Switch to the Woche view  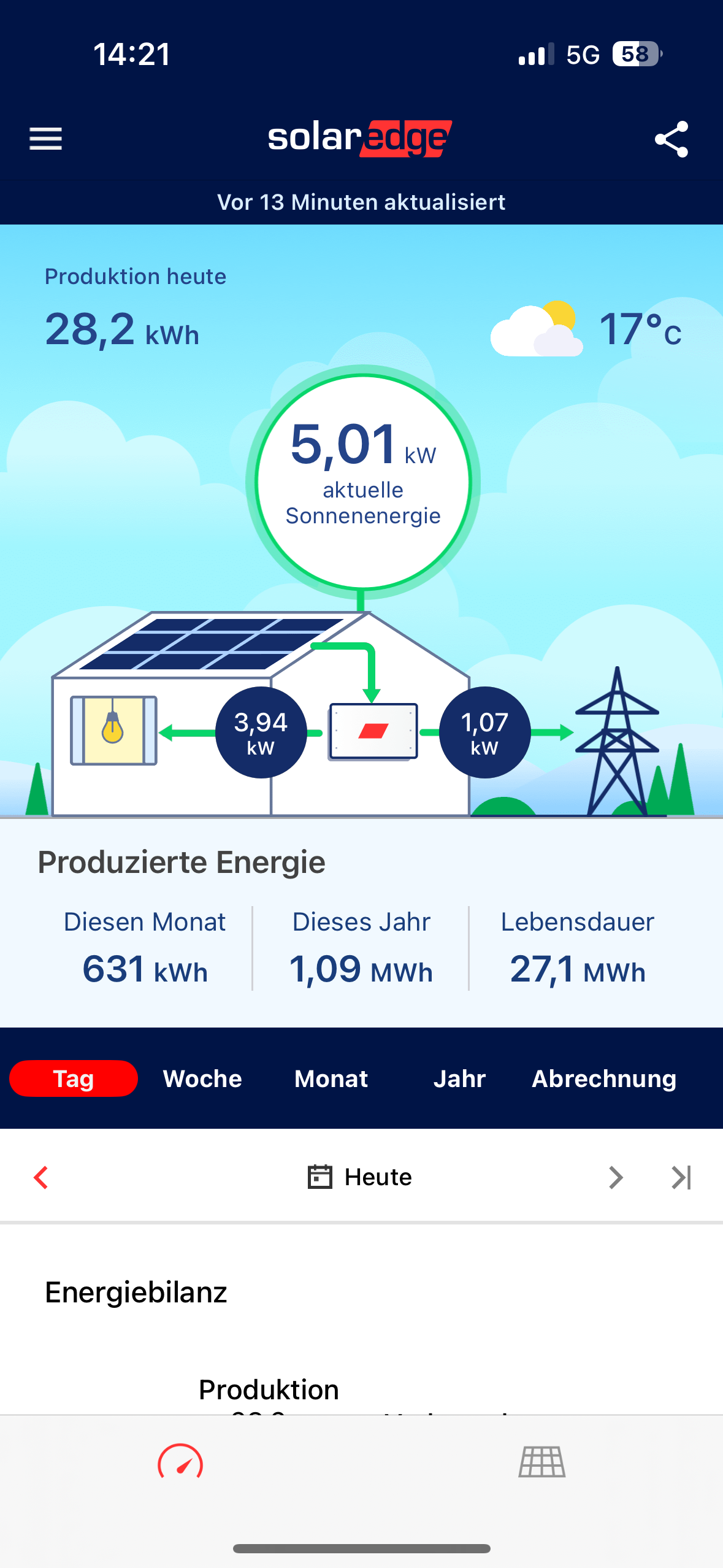202,1078
